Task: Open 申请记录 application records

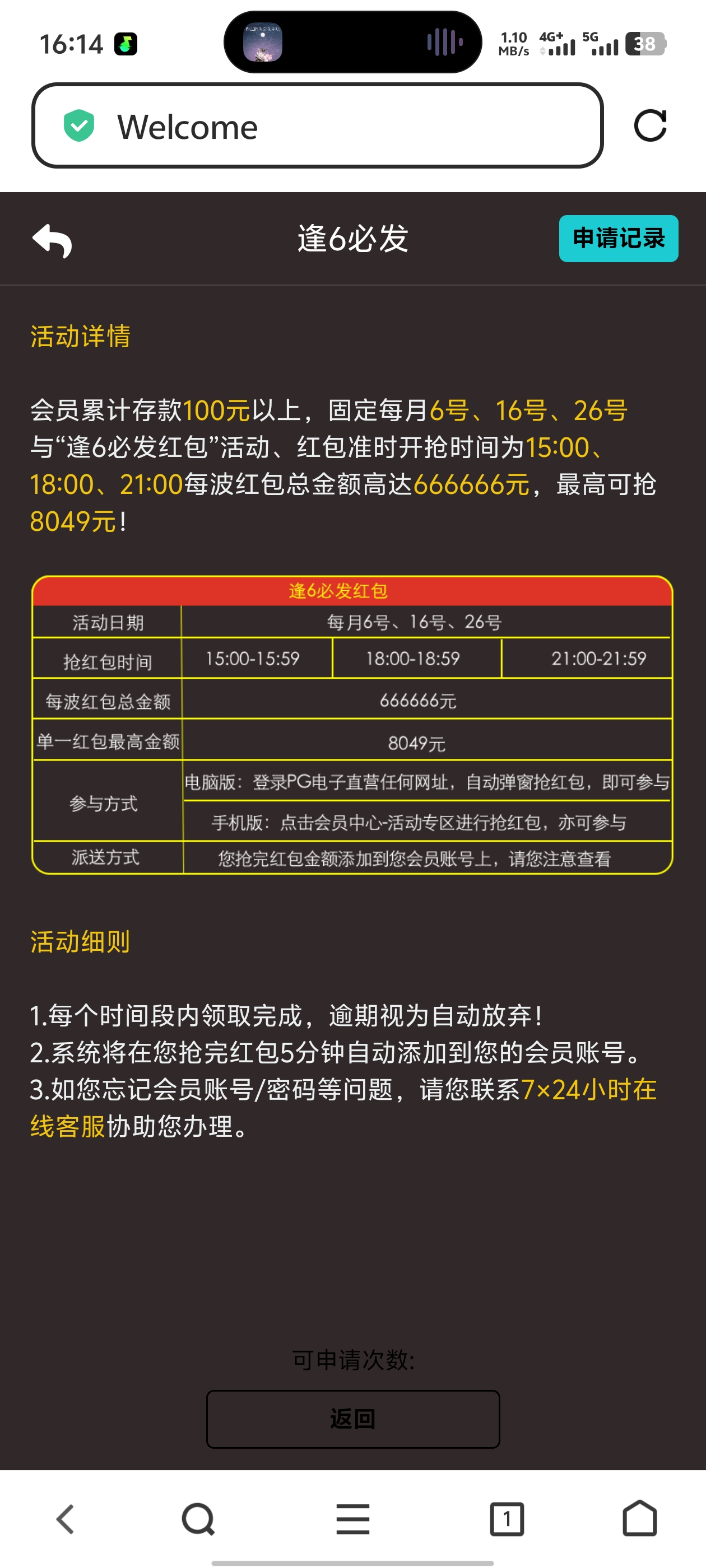Action: coord(618,239)
